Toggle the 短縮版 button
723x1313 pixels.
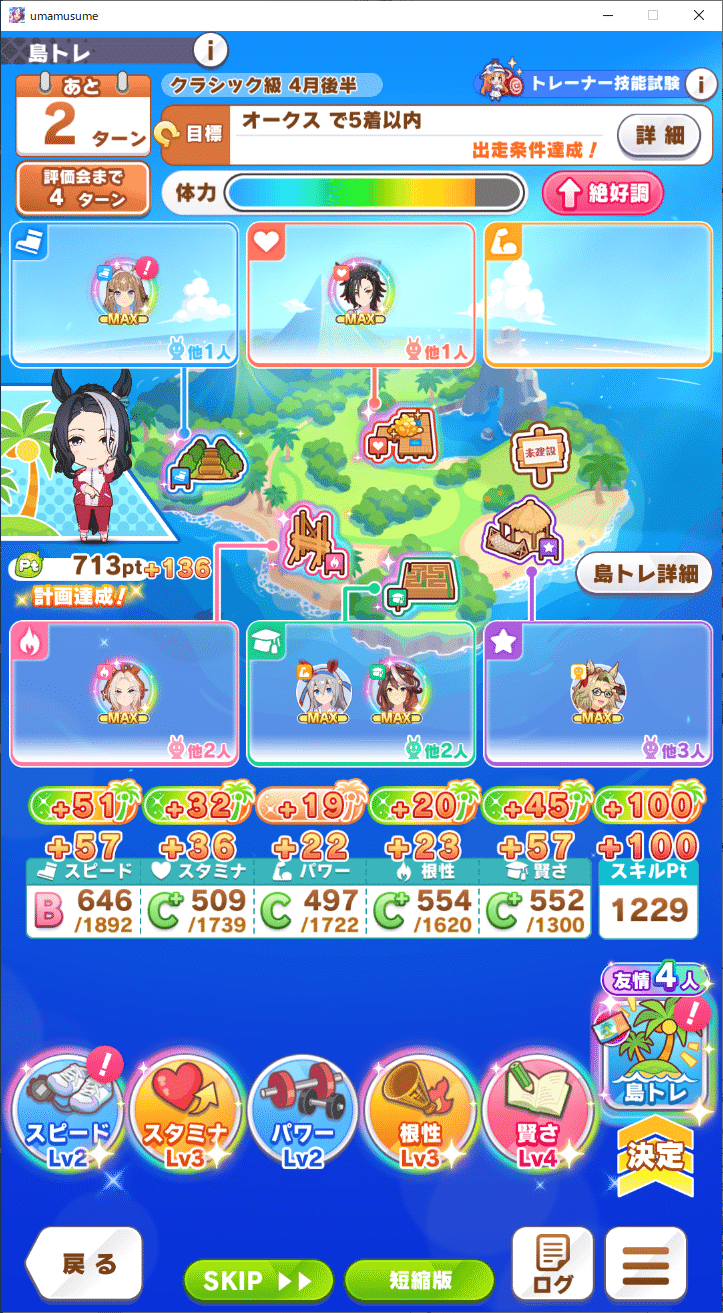click(x=419, y=1281)
